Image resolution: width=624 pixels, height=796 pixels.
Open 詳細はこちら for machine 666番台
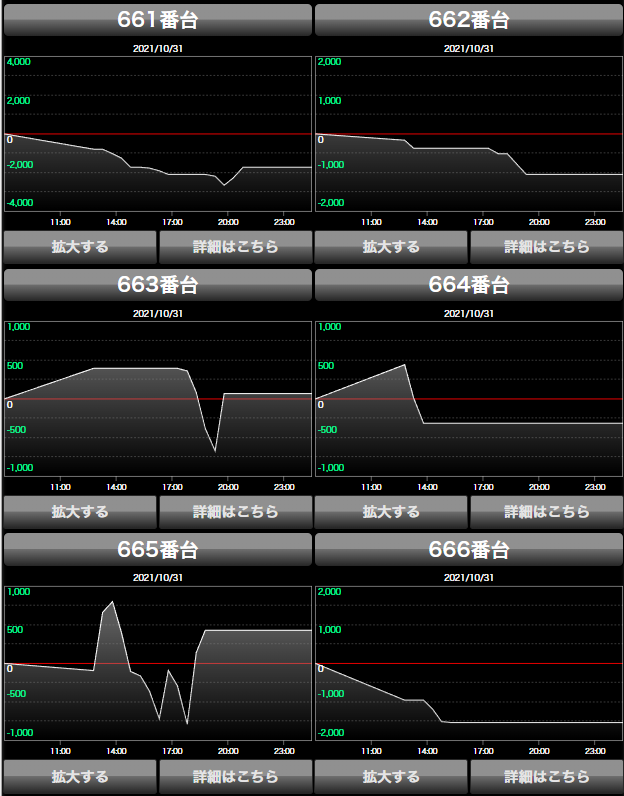click(x=546, y=776)
